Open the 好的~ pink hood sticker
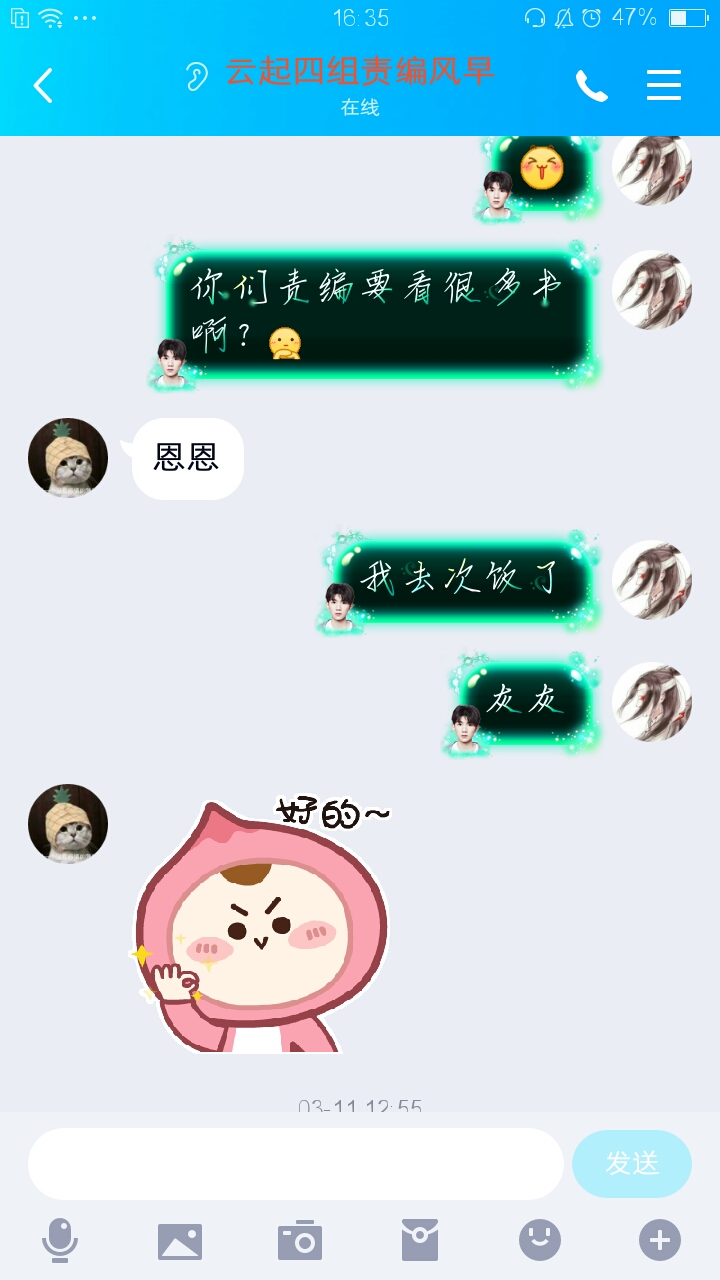This screenshot has height=1280, width=720. click(262, 925)
